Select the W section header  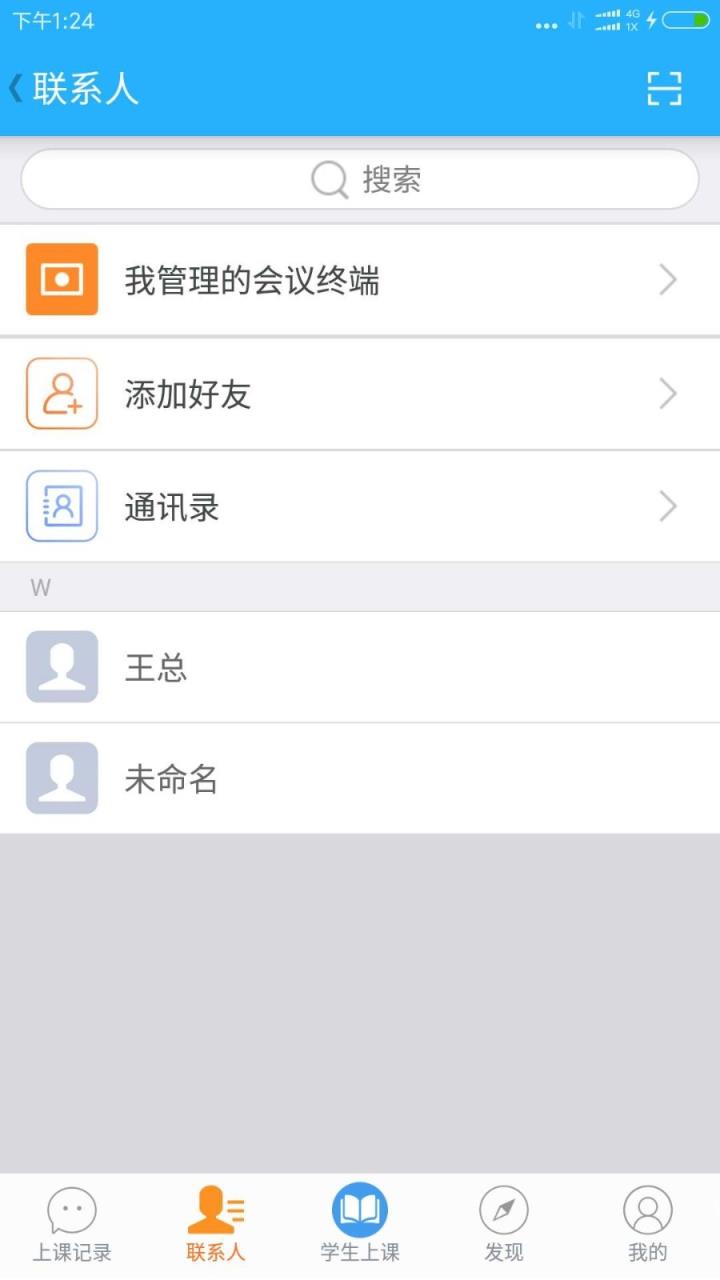tap(39, 587)
